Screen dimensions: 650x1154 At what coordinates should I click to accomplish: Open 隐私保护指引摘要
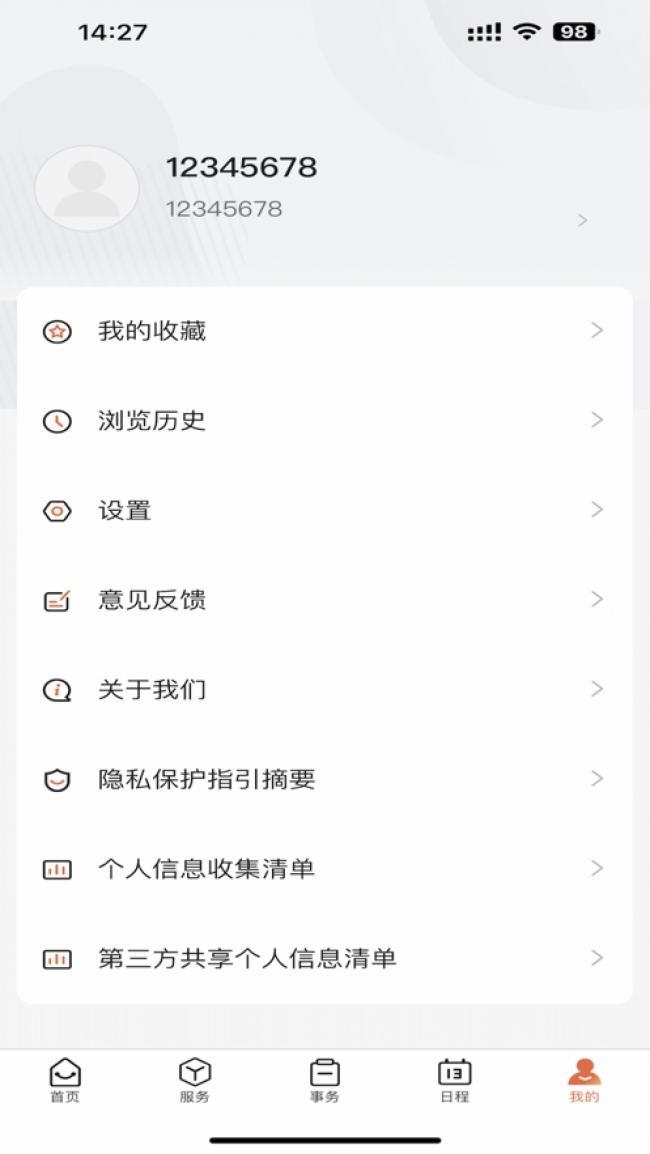(x=325, y=779)
